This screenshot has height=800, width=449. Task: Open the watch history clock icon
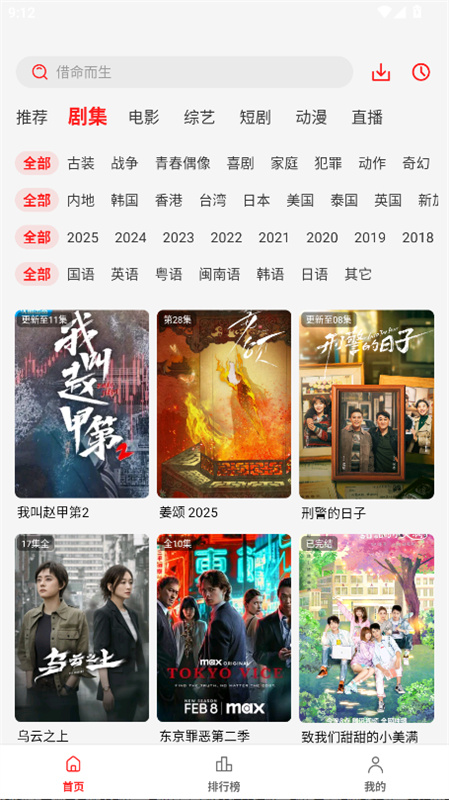(x=421, y=72)
